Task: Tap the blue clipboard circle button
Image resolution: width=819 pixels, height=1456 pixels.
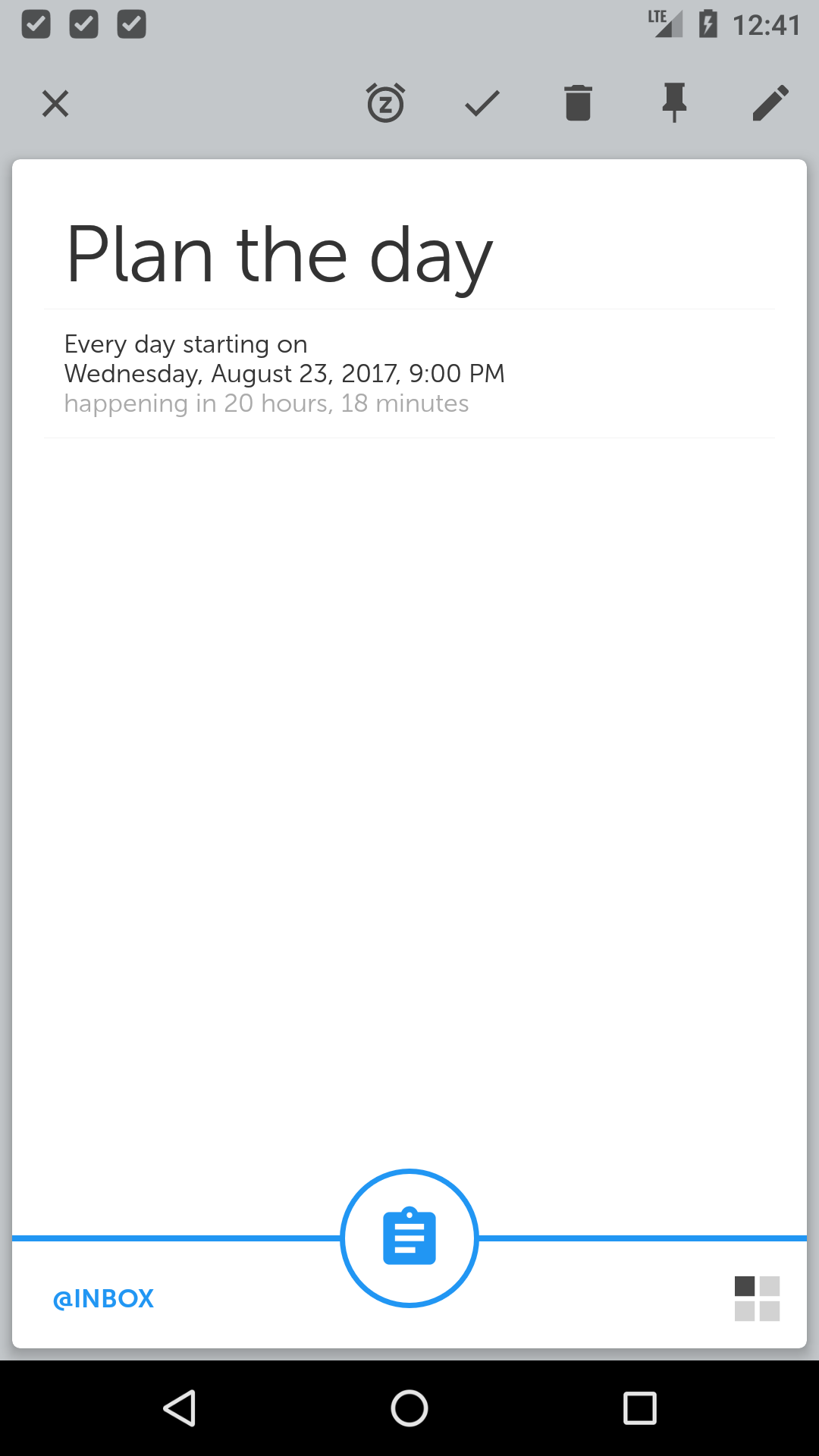Action: [409, 1238]
